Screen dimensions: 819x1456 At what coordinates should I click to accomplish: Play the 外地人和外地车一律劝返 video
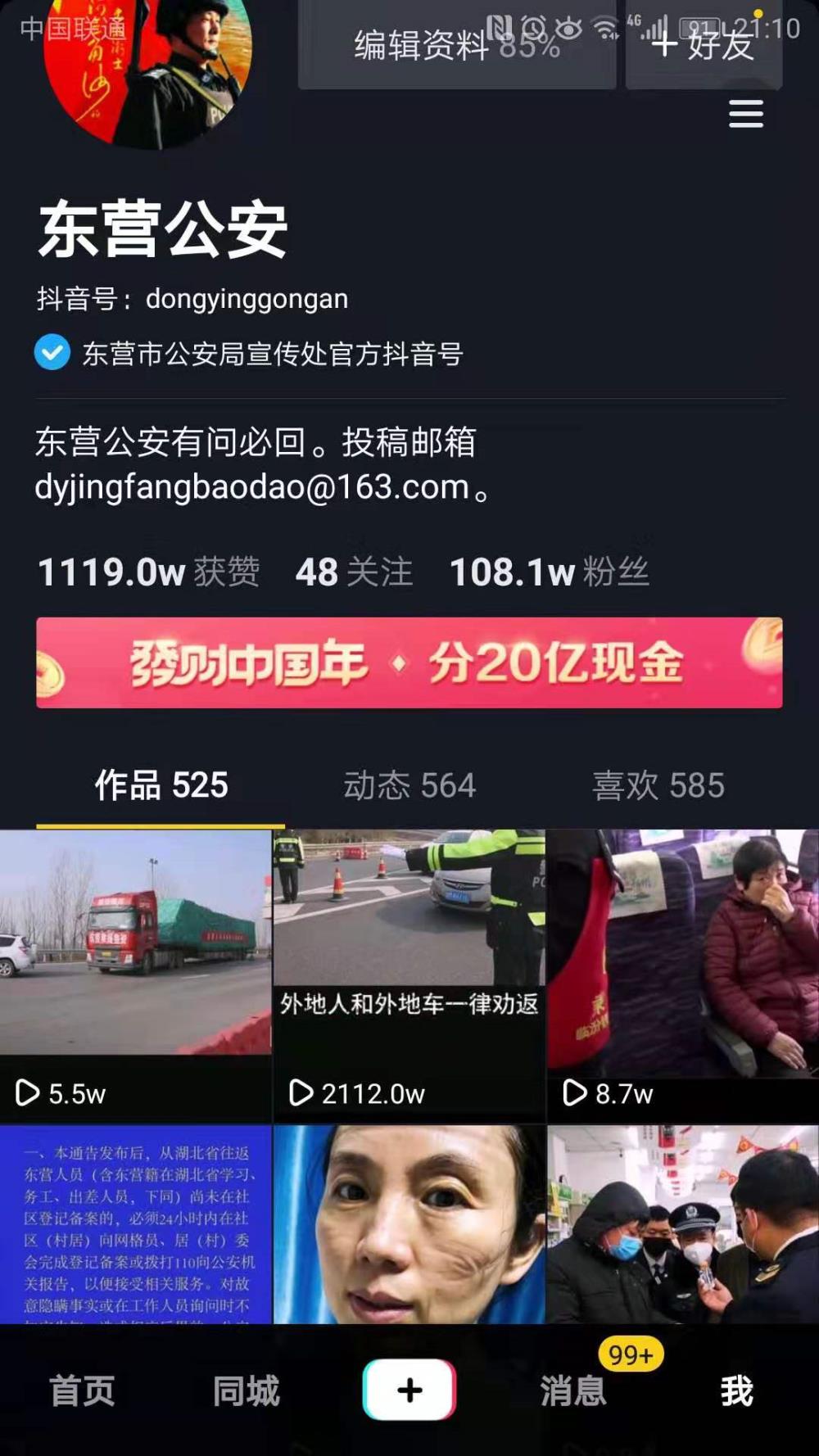[x=409, y=975]
